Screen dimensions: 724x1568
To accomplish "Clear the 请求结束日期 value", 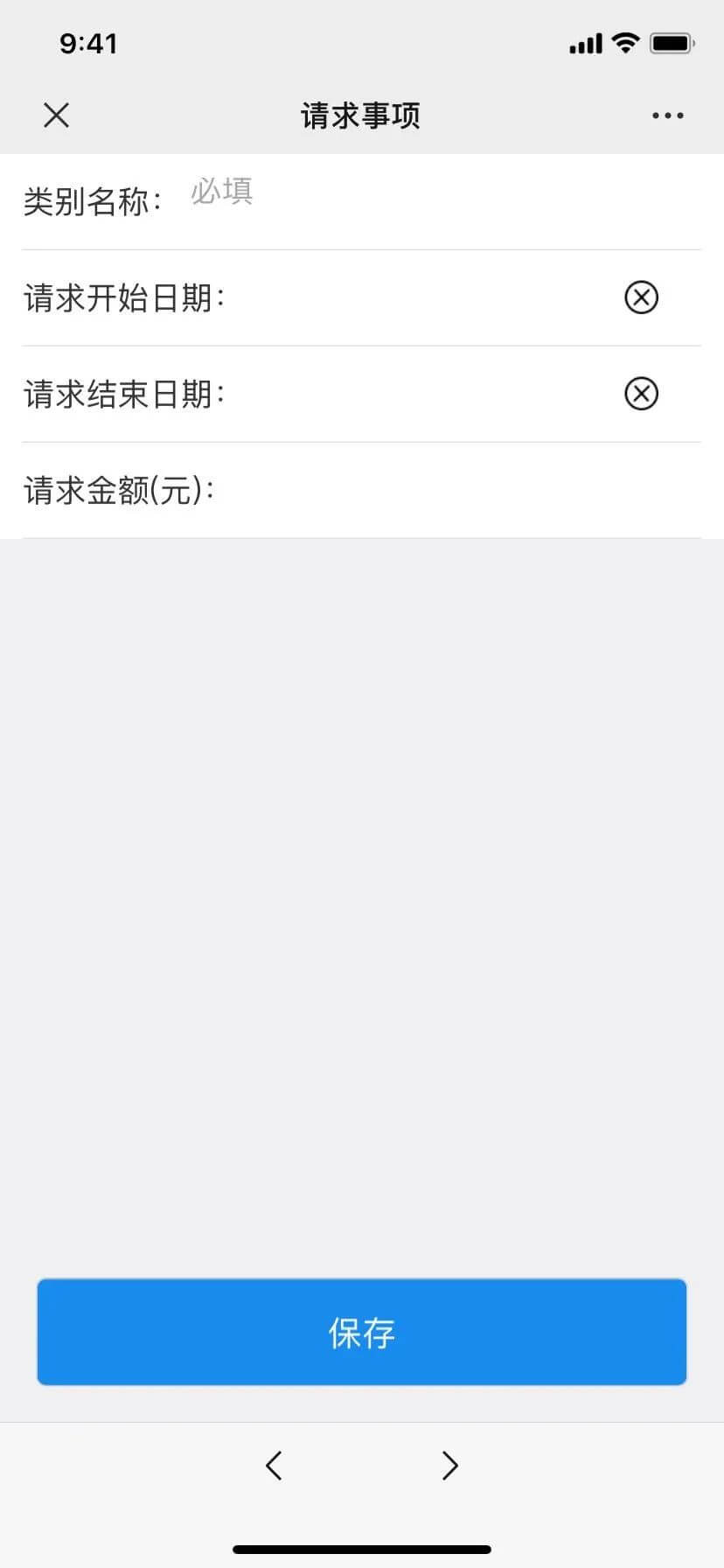I will (641, 394).
